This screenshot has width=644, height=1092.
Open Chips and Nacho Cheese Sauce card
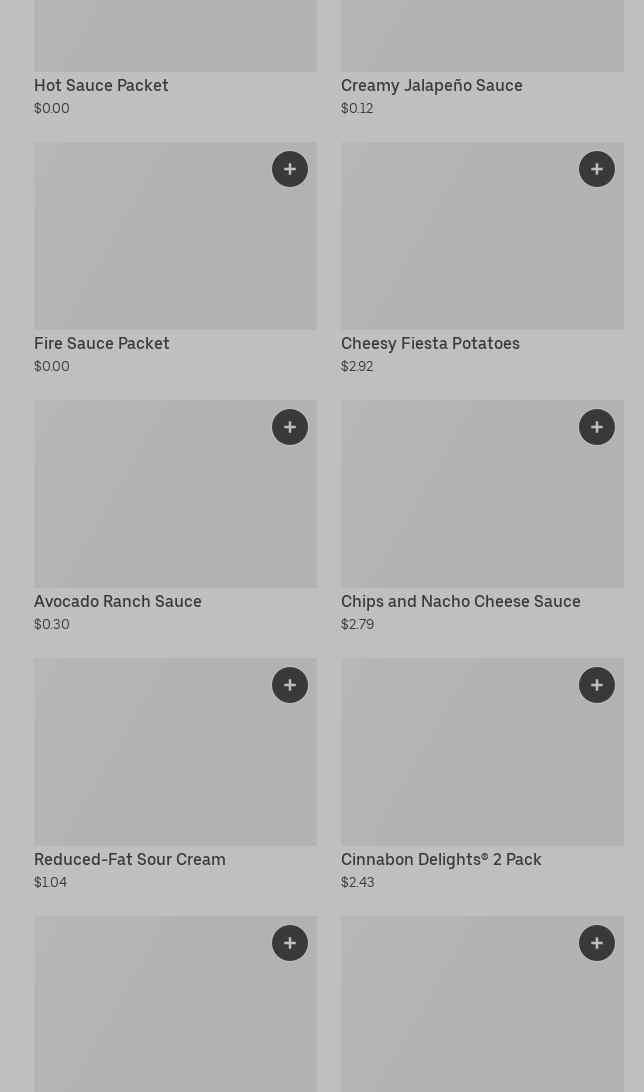tap(482, 517)
